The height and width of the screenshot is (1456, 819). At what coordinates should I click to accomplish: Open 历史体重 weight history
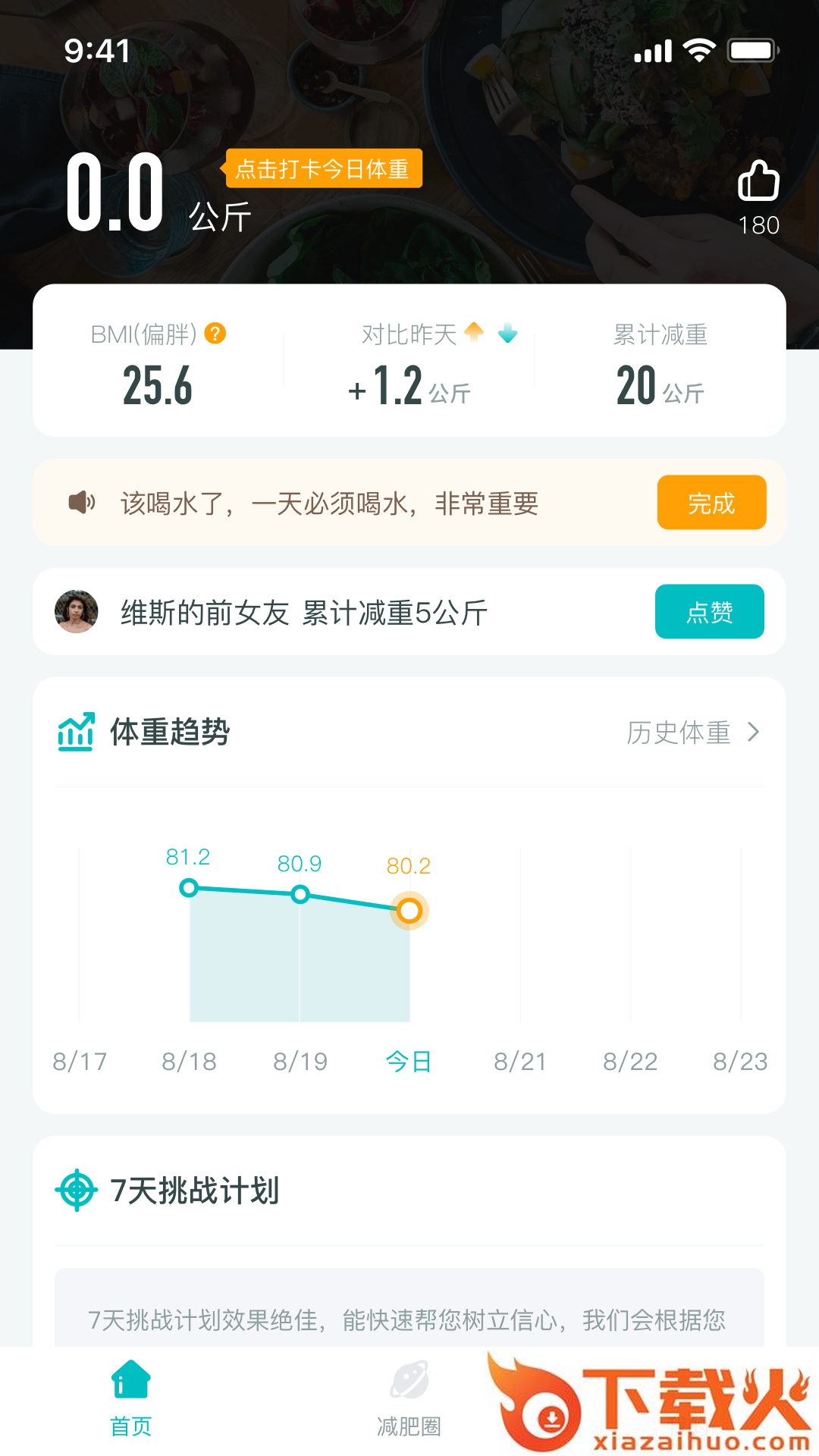pyautogui.click(x=692, y=733)
